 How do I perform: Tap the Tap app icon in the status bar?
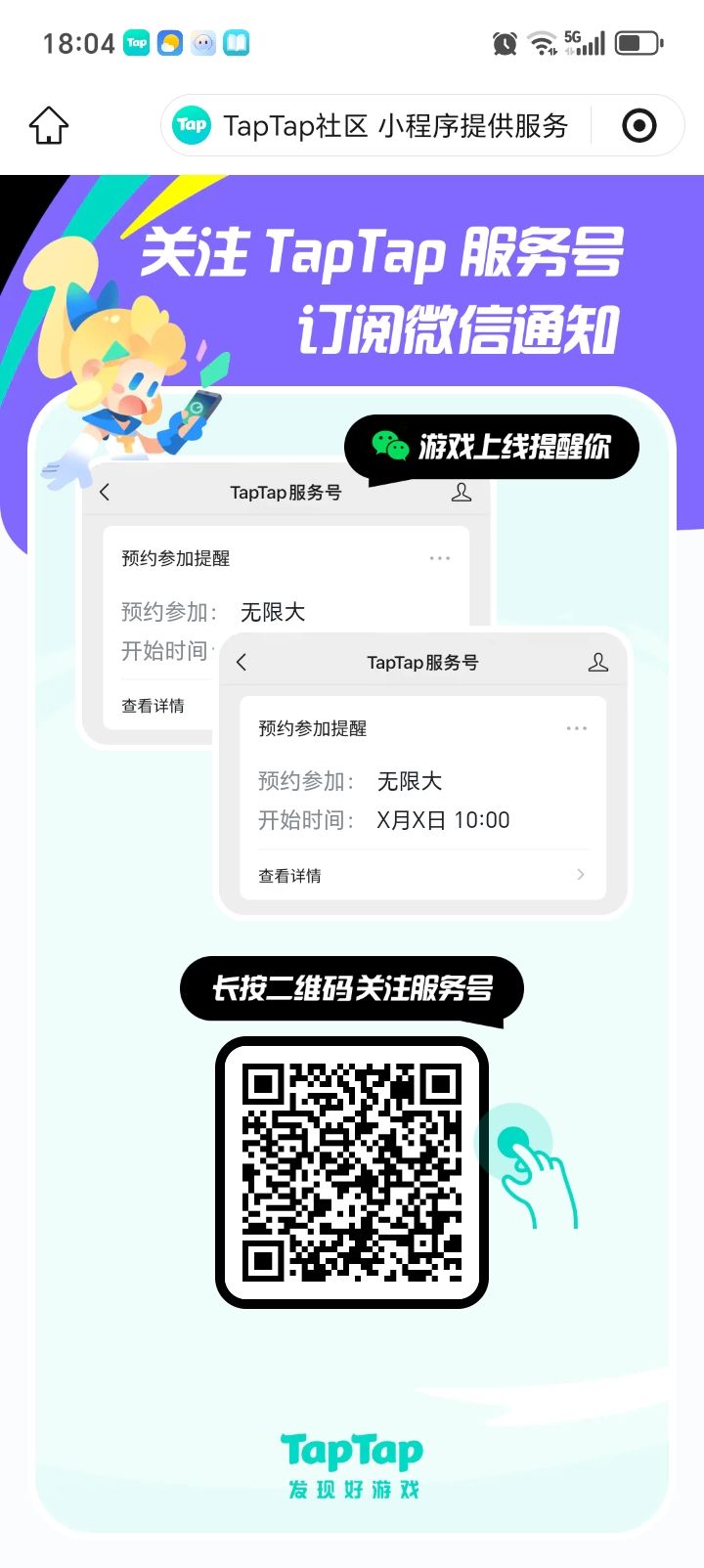(x=137, y=42)
